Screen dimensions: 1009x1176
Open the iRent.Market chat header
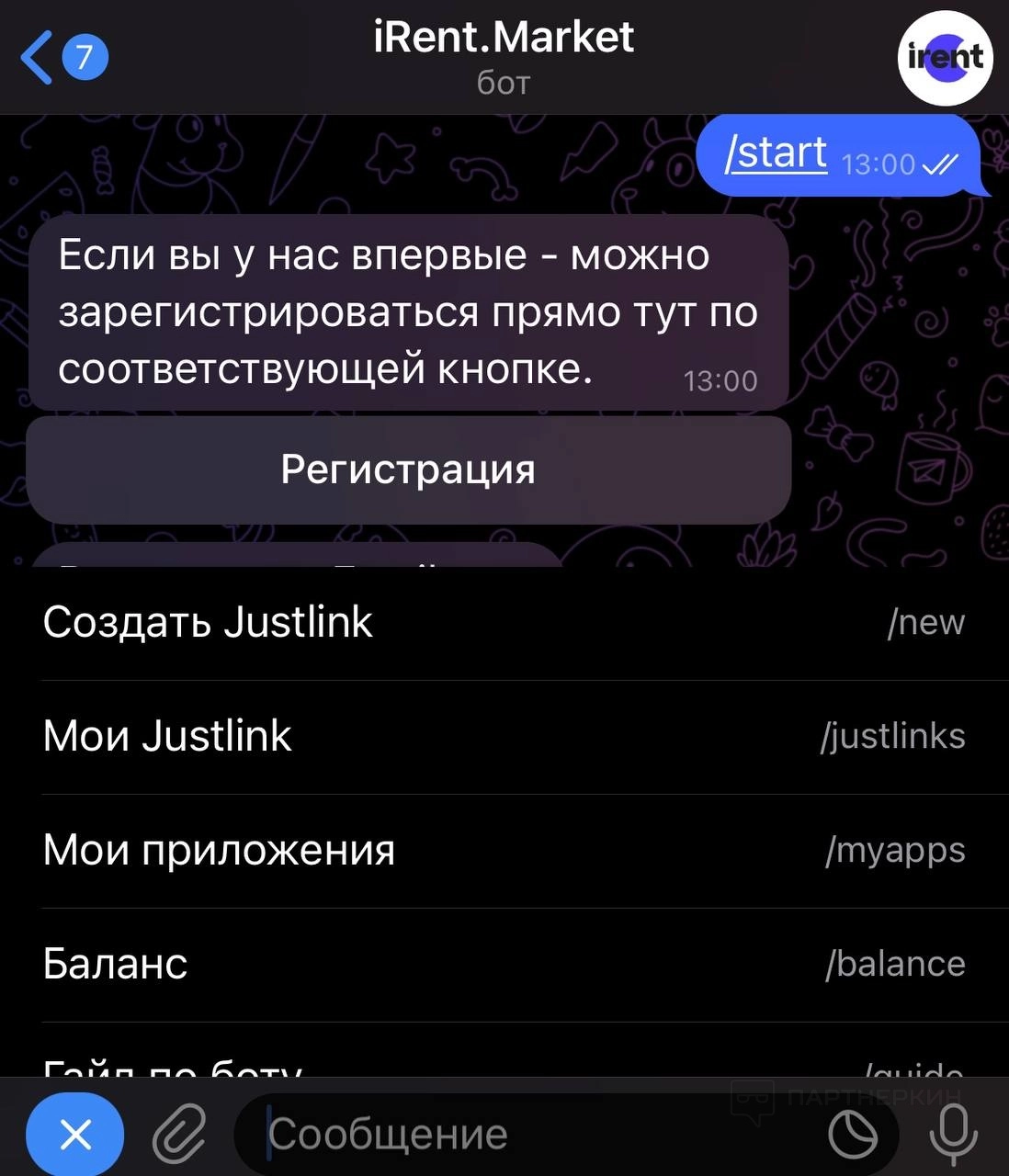tap(504, 57)
